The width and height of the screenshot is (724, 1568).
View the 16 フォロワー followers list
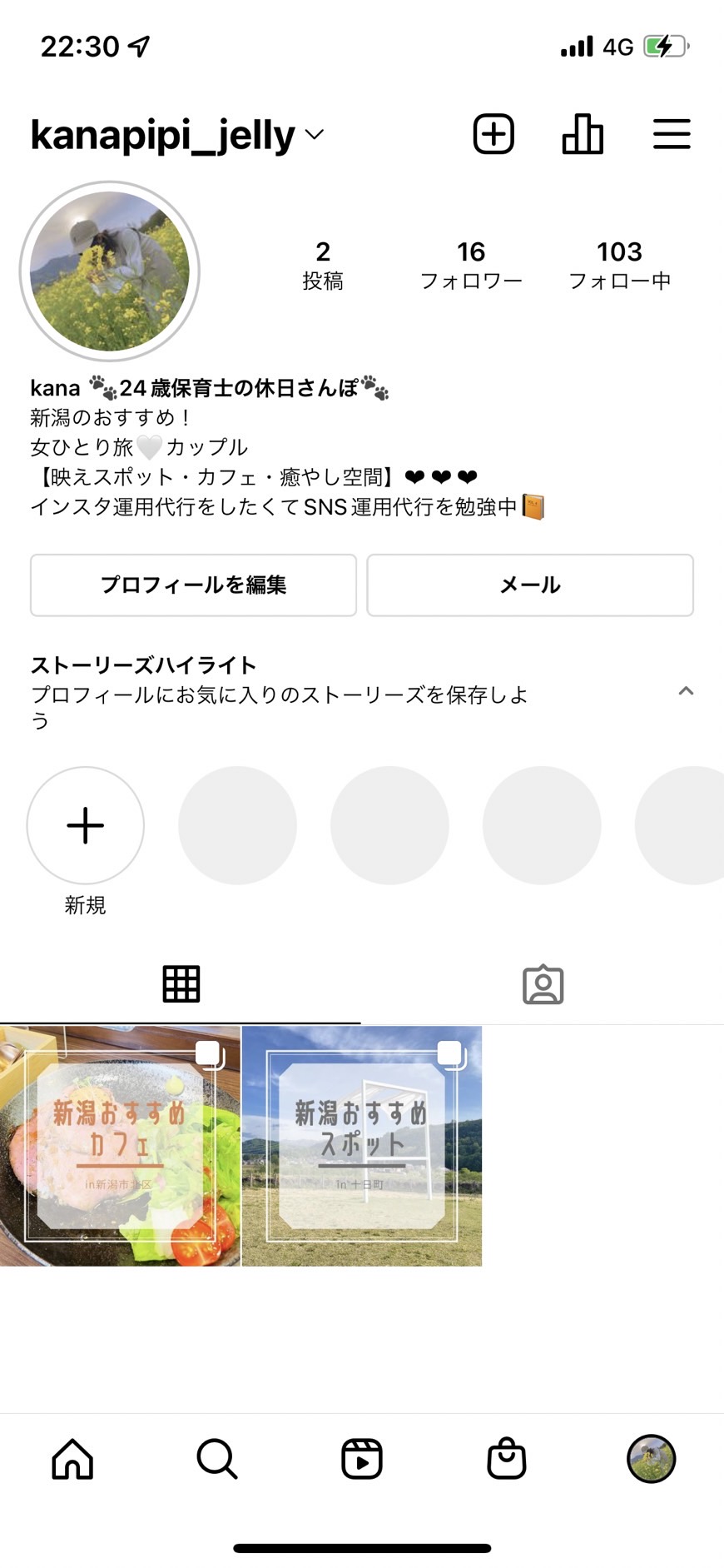coord(471,266)
